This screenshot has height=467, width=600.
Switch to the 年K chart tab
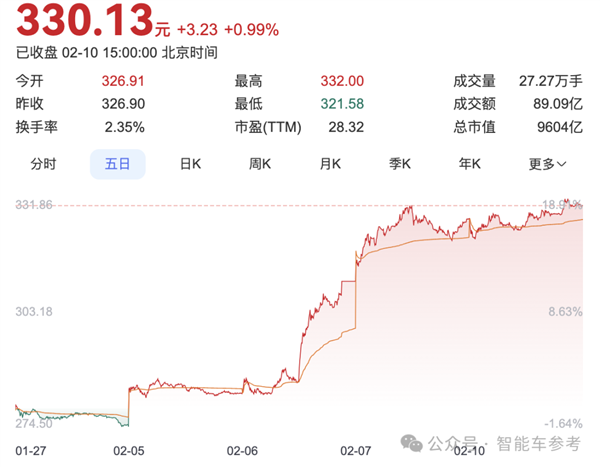click(470, 163)
